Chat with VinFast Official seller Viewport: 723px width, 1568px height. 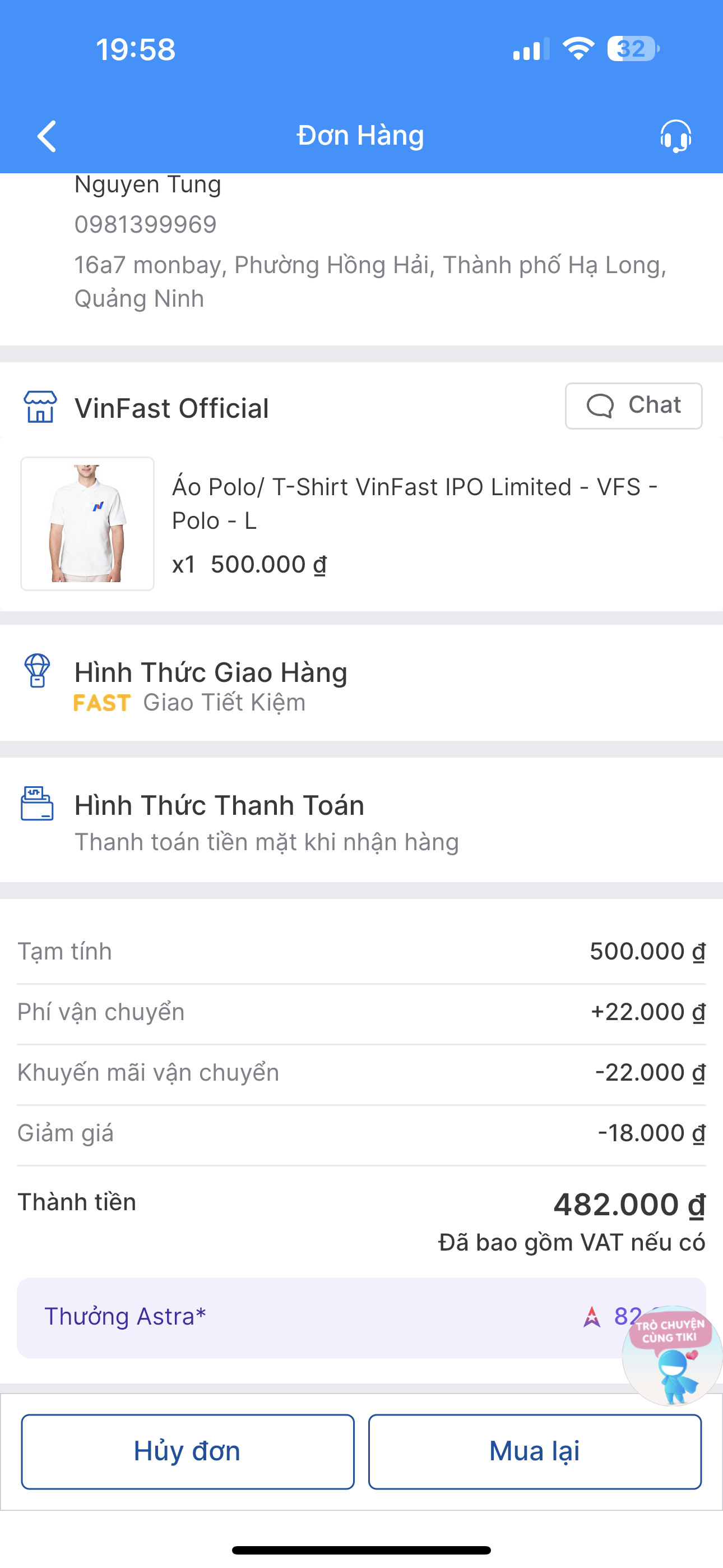633,406
